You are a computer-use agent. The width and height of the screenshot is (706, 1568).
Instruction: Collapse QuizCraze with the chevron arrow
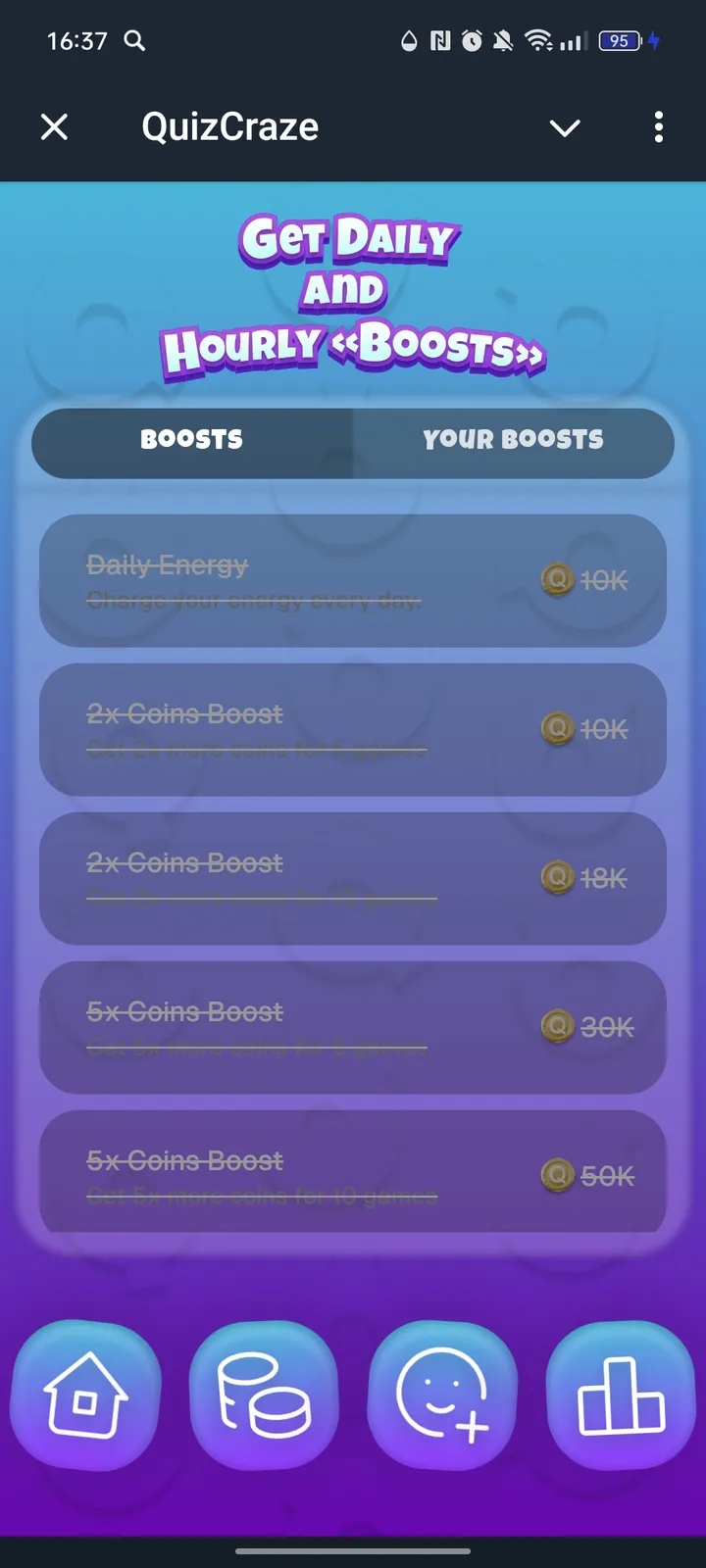[x=565, y=127]
